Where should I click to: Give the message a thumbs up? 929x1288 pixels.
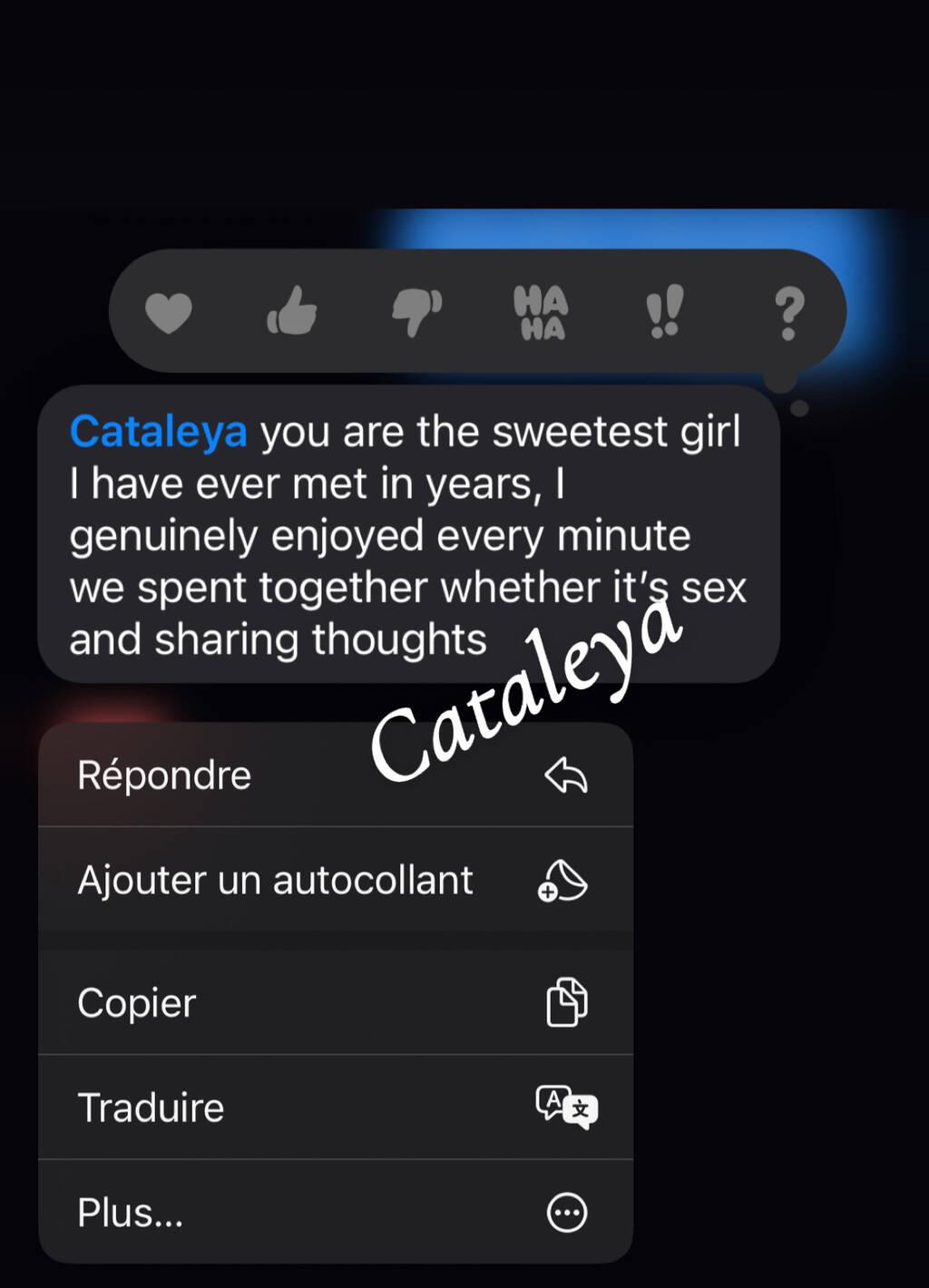[x=292, y=312]
